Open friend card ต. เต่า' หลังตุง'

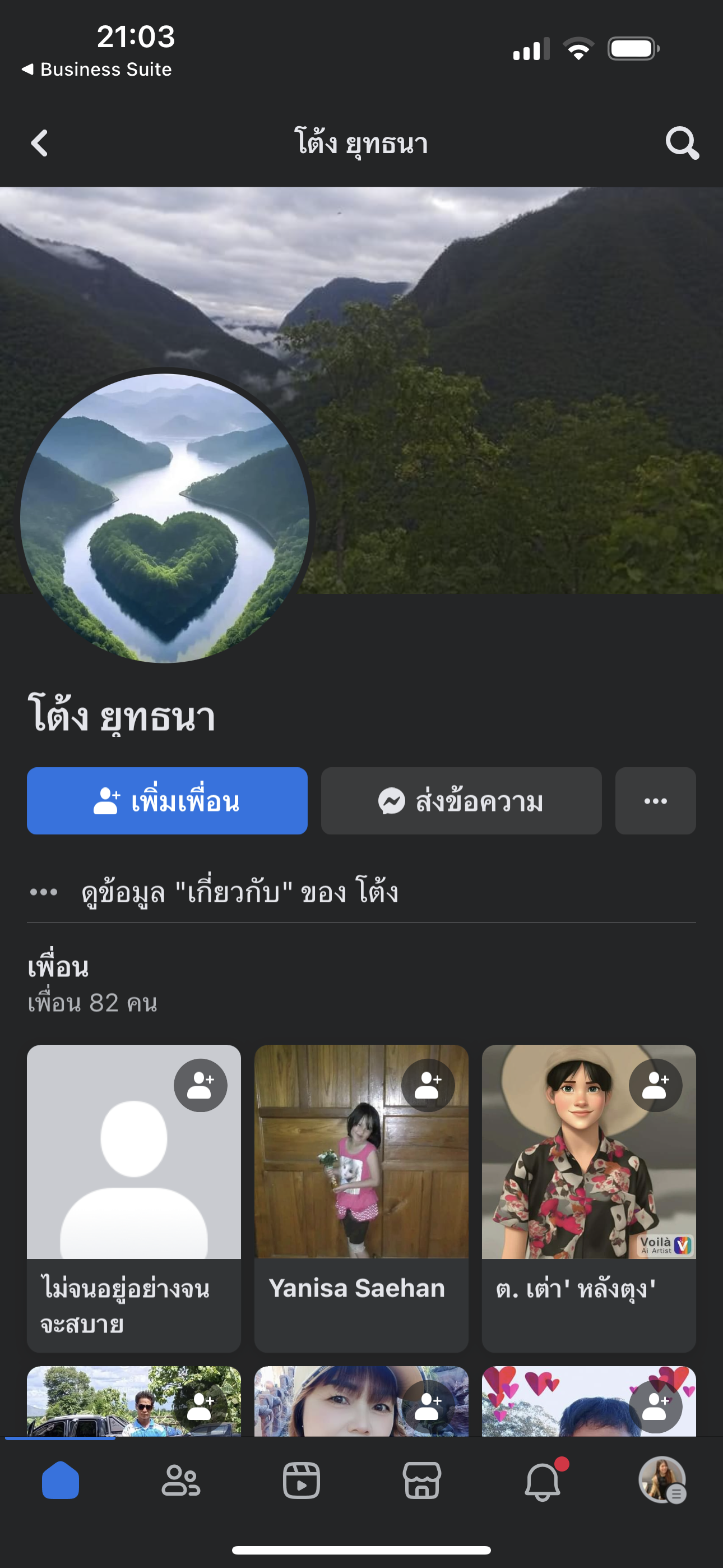588,1193
